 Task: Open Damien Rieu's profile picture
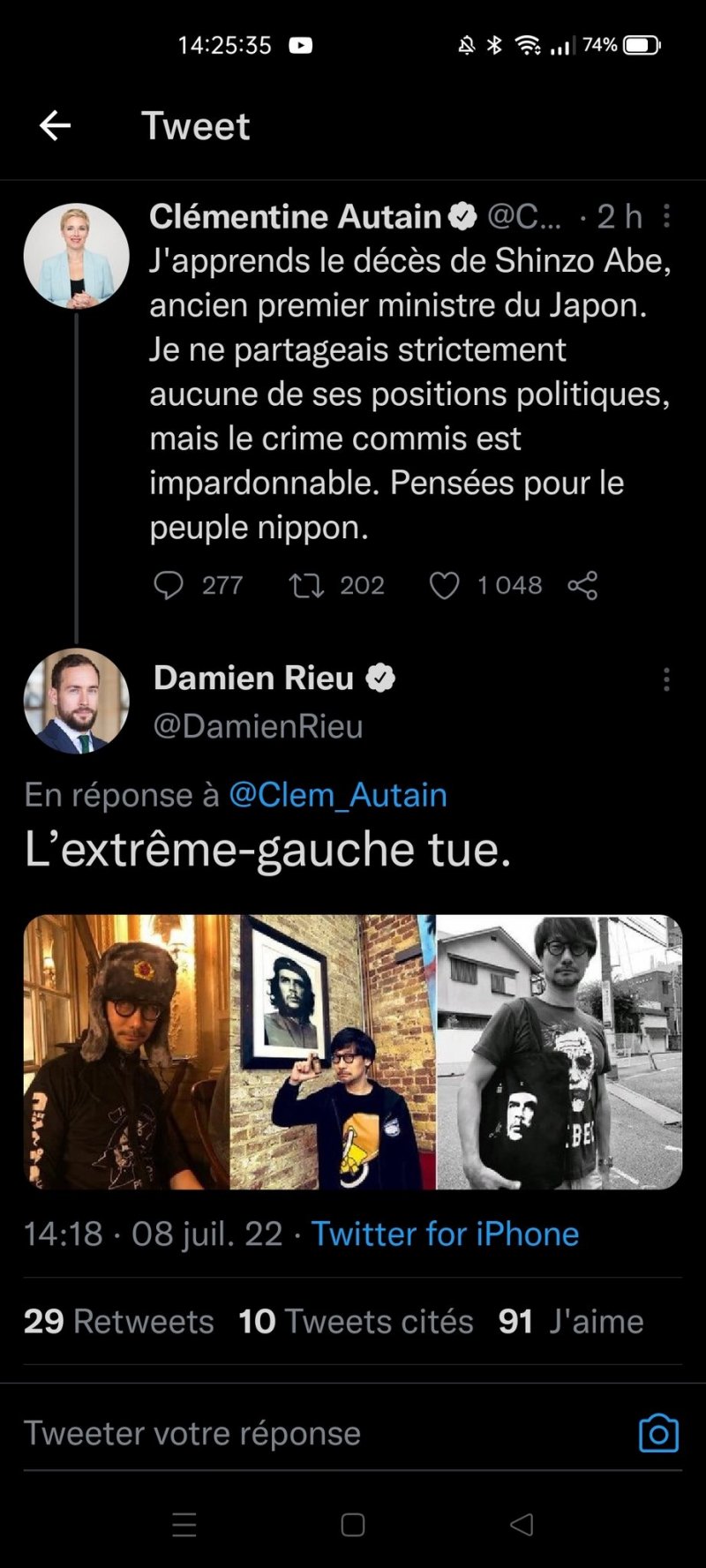[78, 700]
